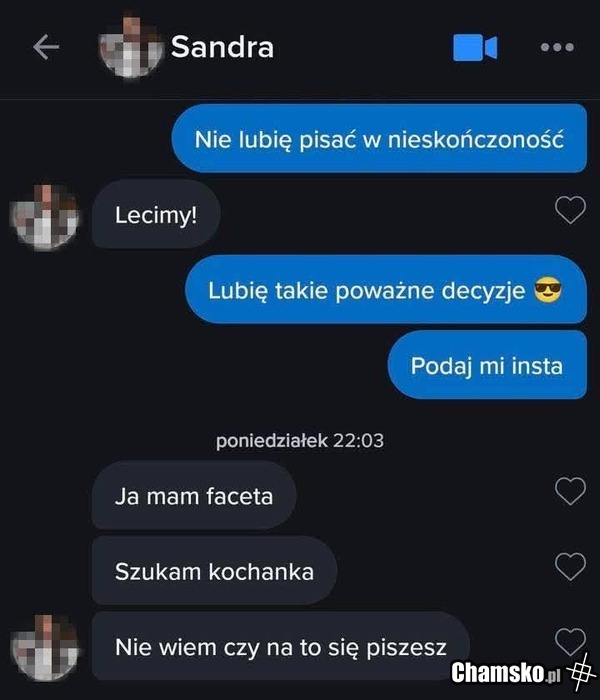Open the three-dot overflow menu
The width and height of the screenshot is (600, 700).
[556, 48]
